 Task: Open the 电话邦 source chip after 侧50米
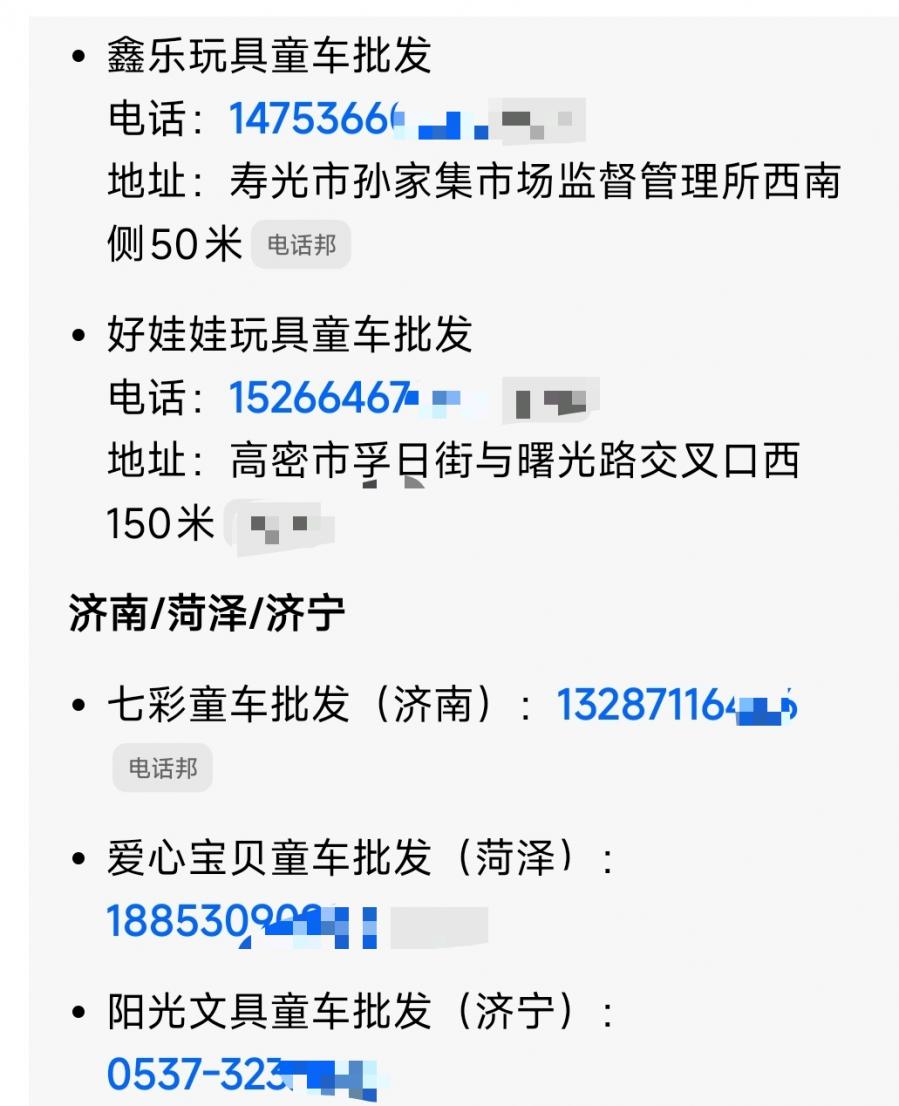tap(301, 245)
